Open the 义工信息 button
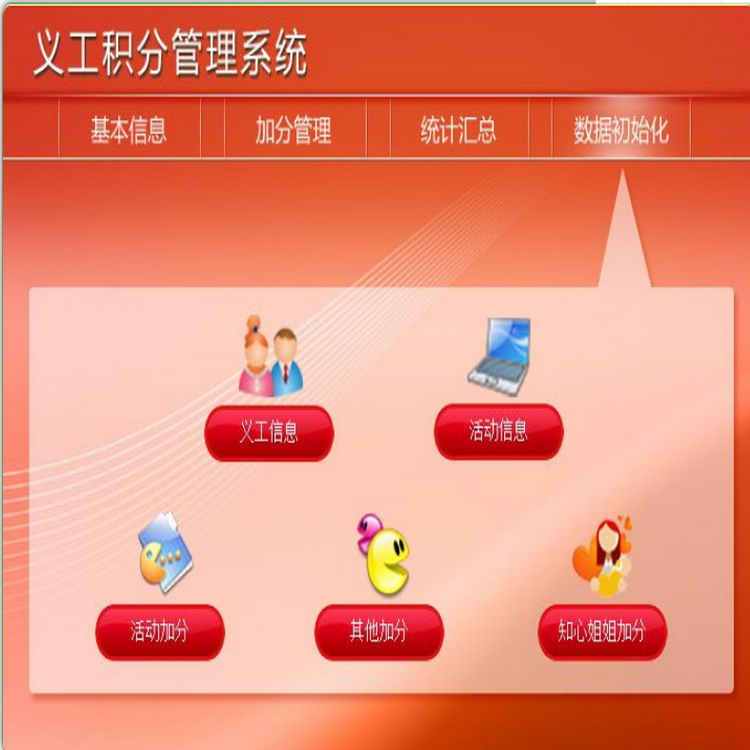This screenshot has width=750, height=750. (x=269, y=432)
